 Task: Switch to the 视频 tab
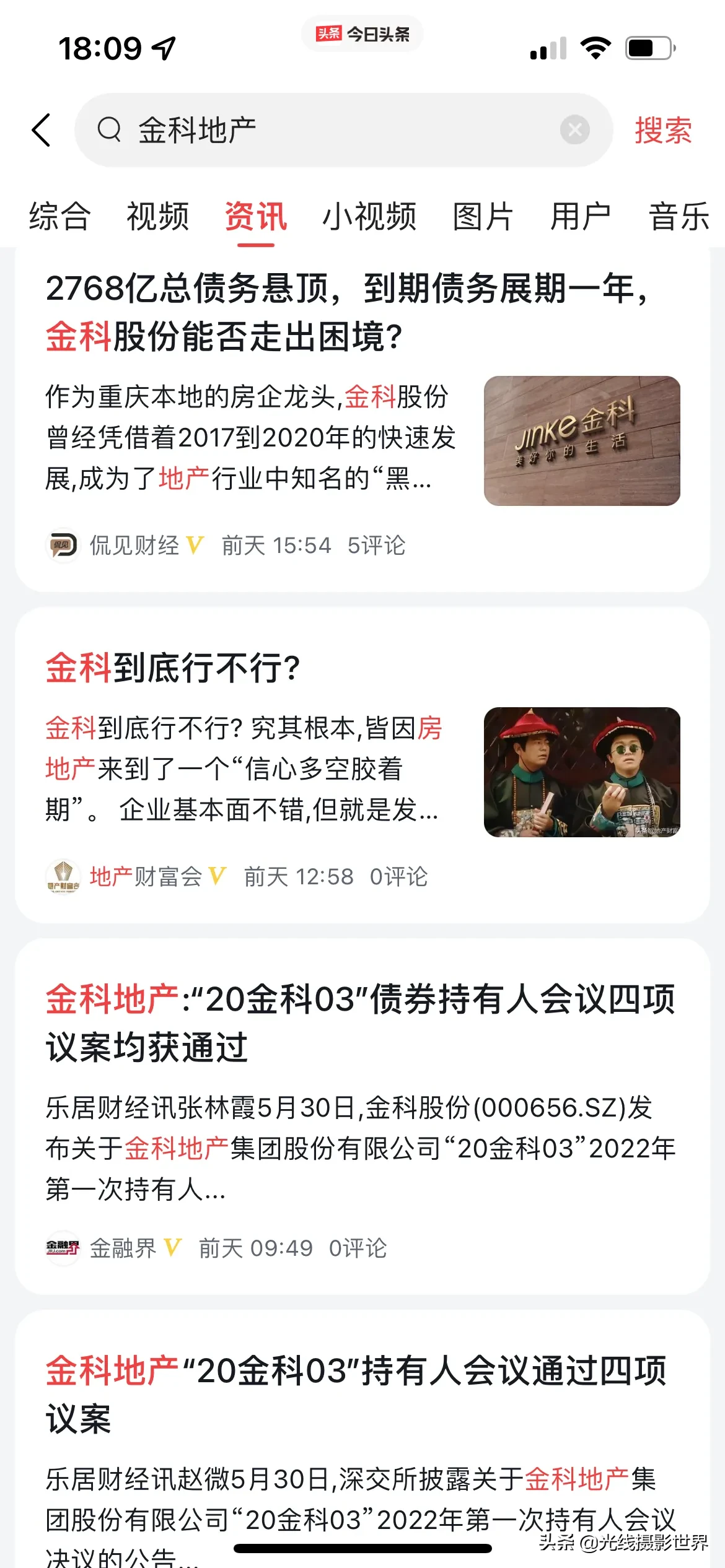click(157, 217)
